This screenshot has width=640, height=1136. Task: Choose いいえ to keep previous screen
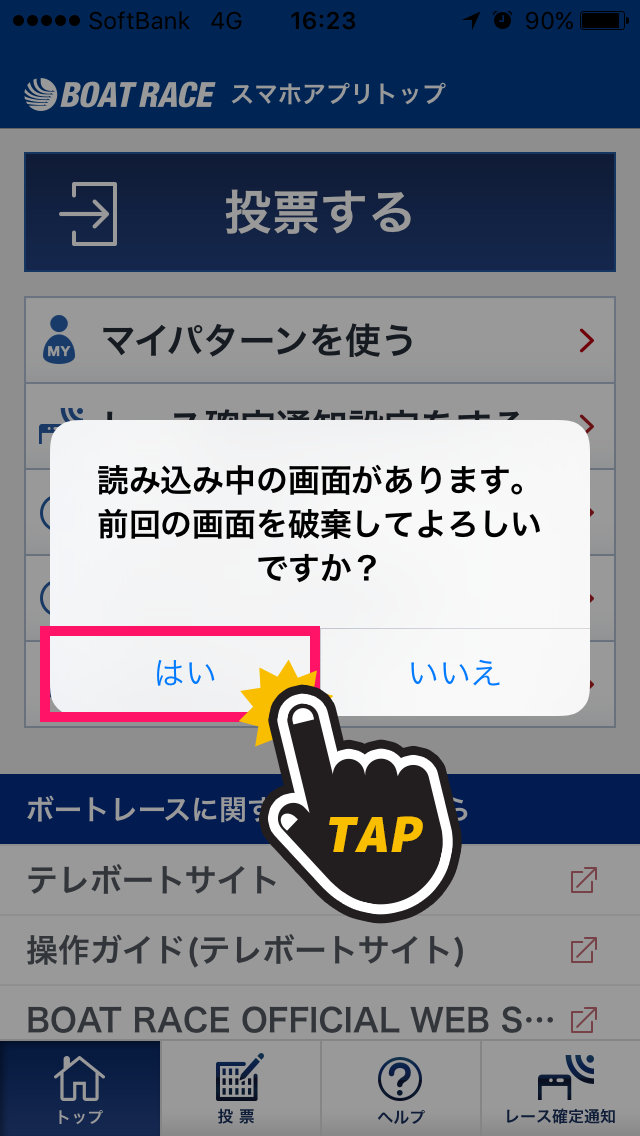coord(455,672)
